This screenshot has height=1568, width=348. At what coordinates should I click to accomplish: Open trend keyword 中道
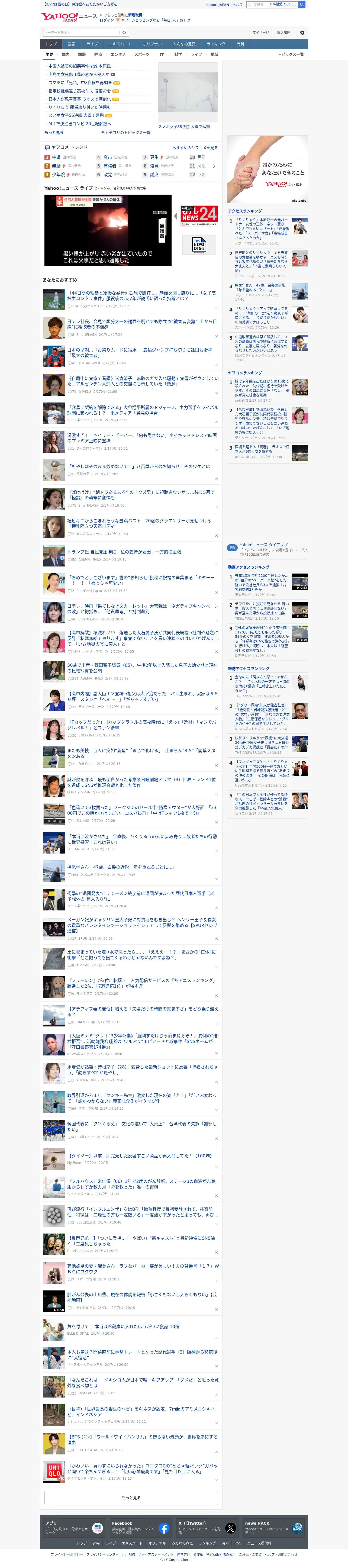point(56,157)
